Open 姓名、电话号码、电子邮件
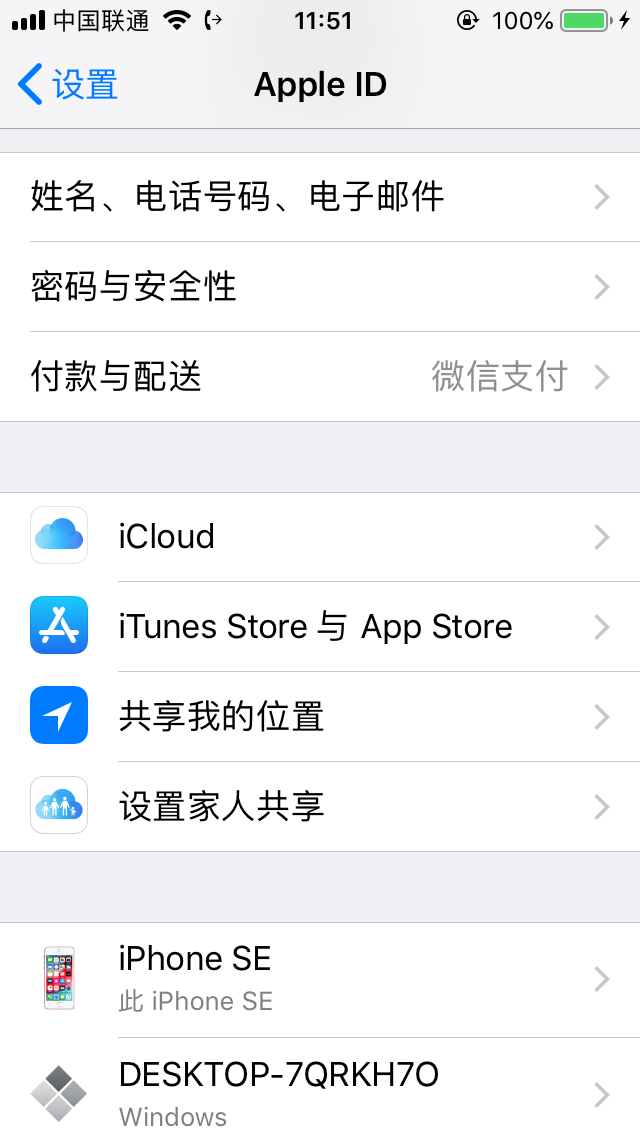640x1136 pixels. point(320,197)
